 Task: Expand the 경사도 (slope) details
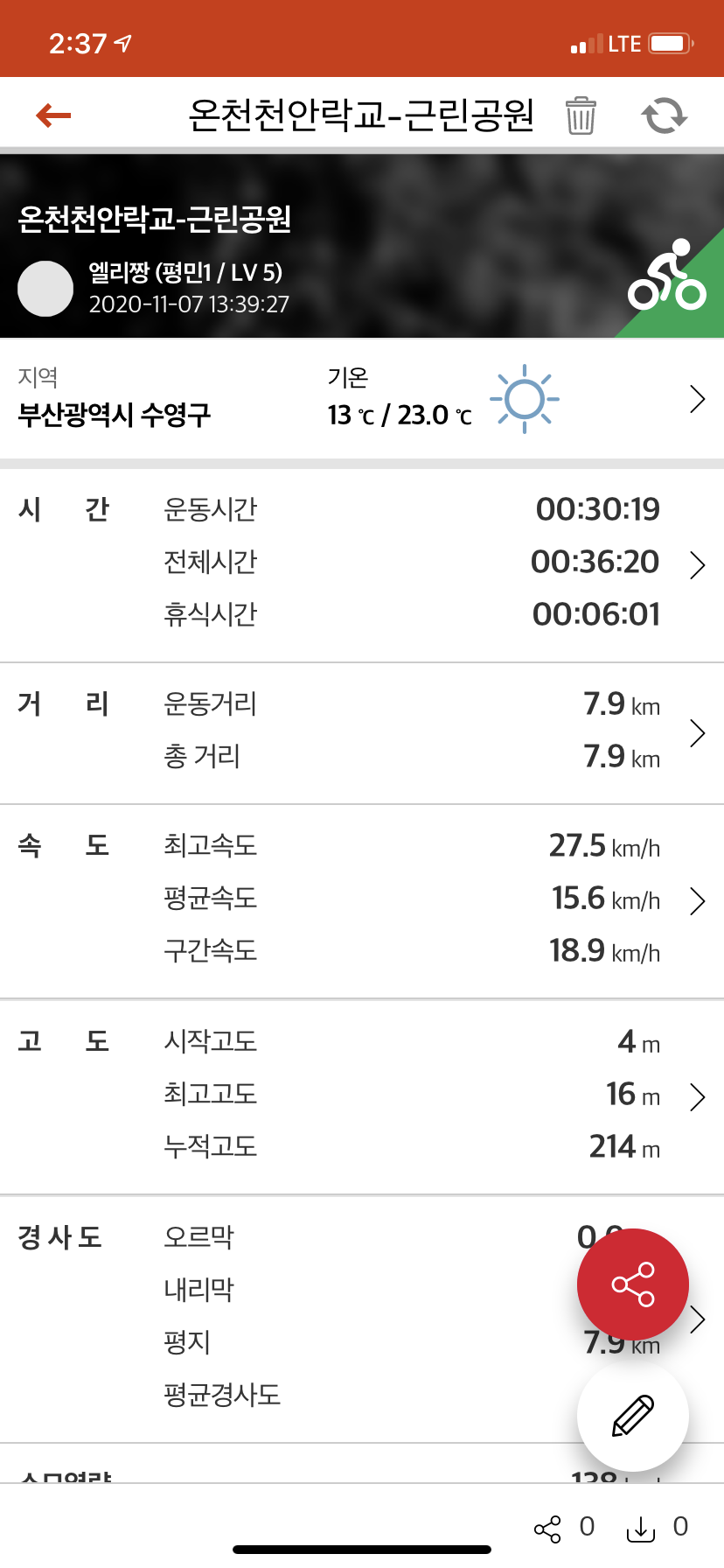(699, 1319)
